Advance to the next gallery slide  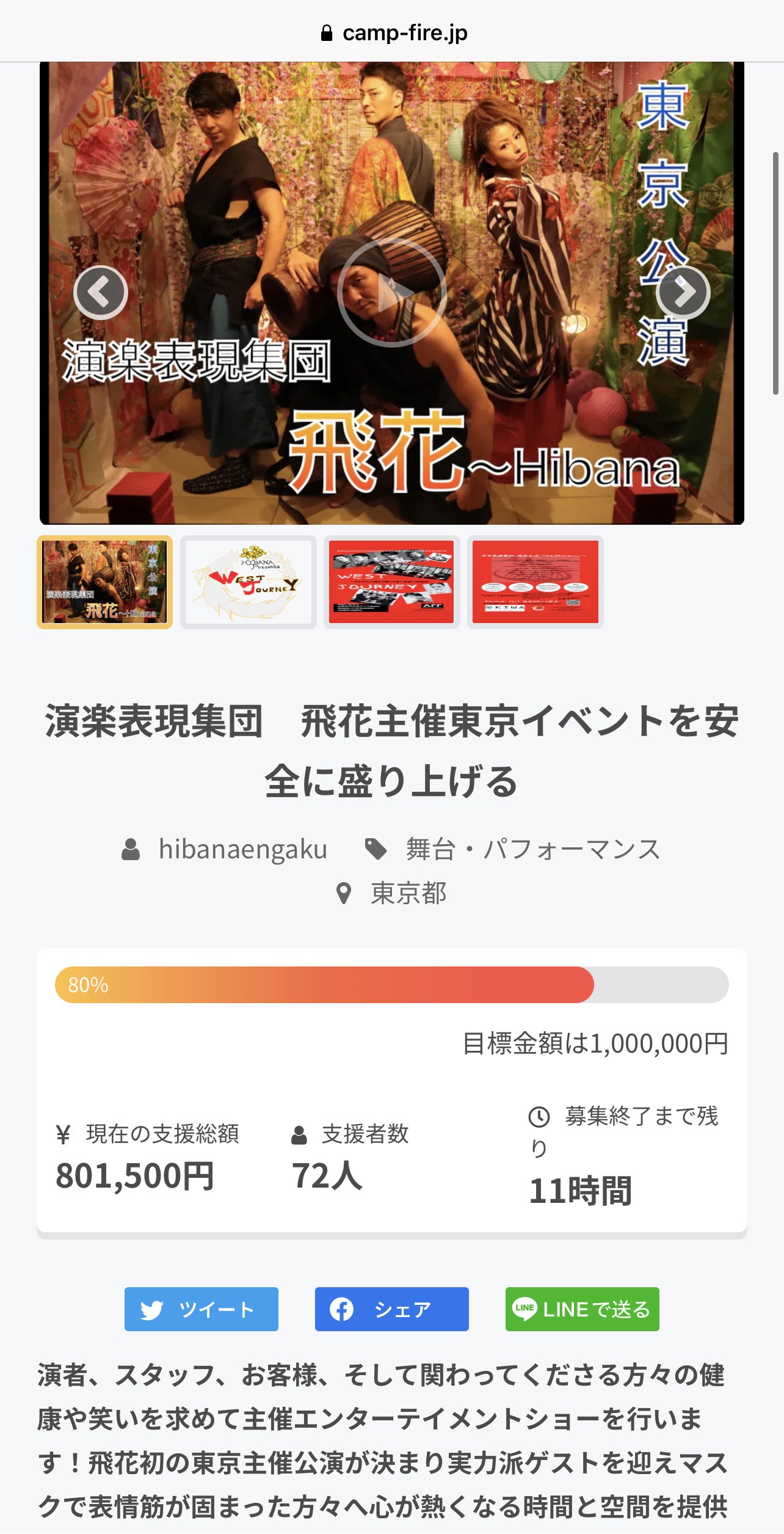click(x=683, y=293)
